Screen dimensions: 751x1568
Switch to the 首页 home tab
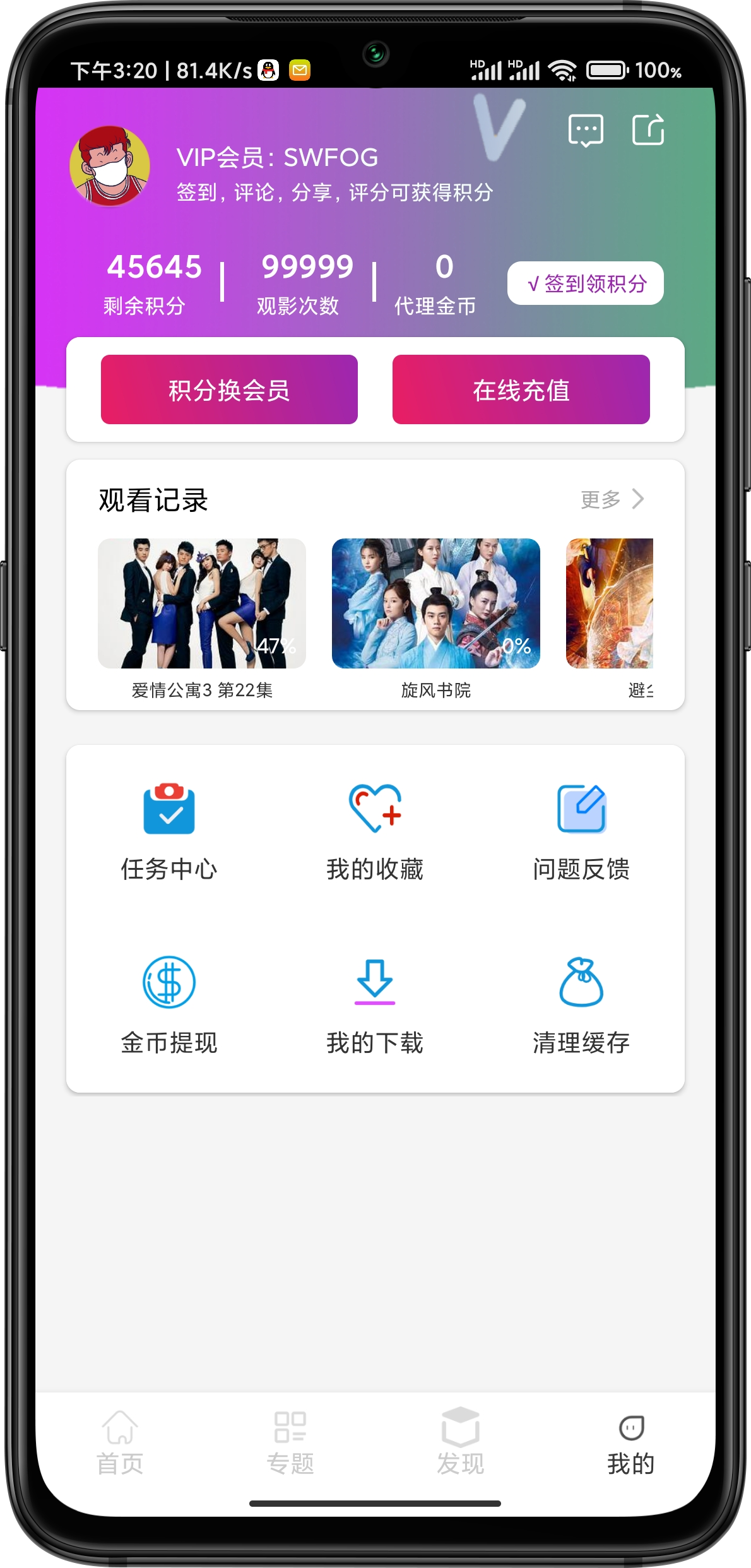[x=120, y=1442]
